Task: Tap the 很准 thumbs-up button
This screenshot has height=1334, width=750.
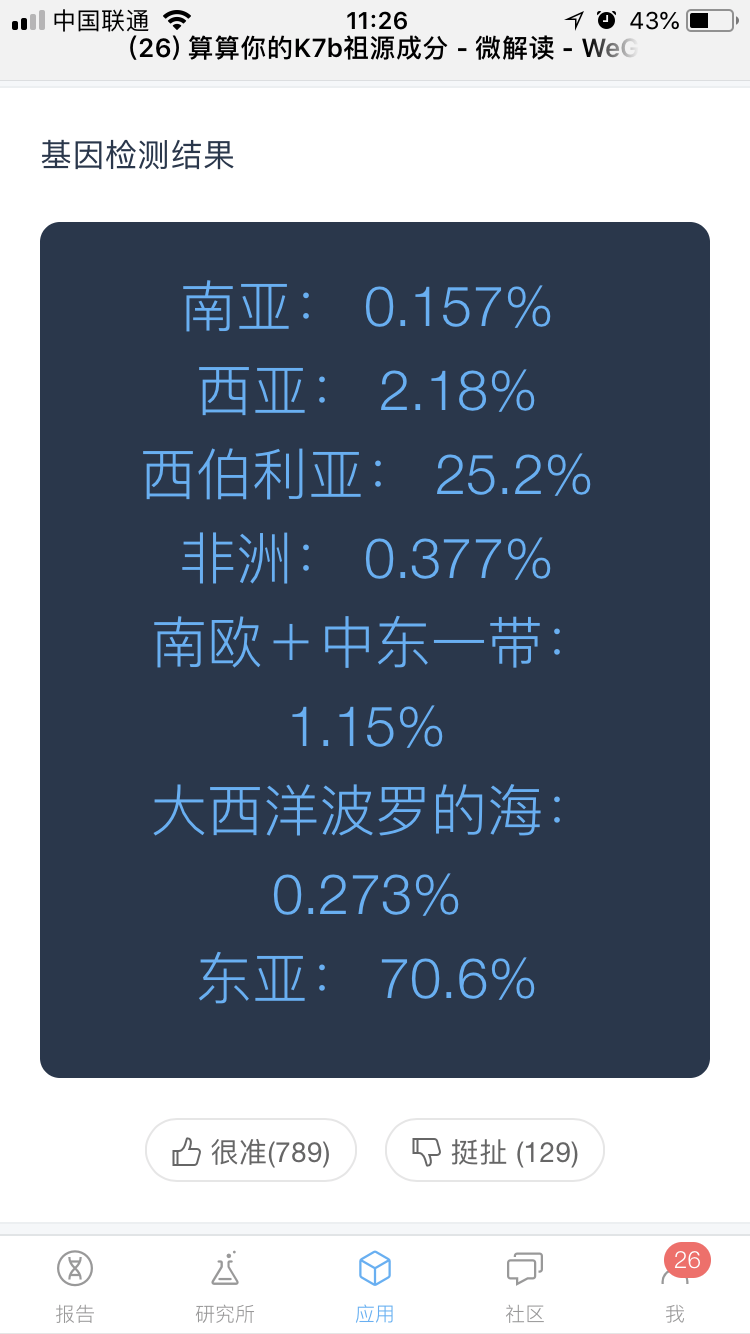Action: [x=251, y=1151]
